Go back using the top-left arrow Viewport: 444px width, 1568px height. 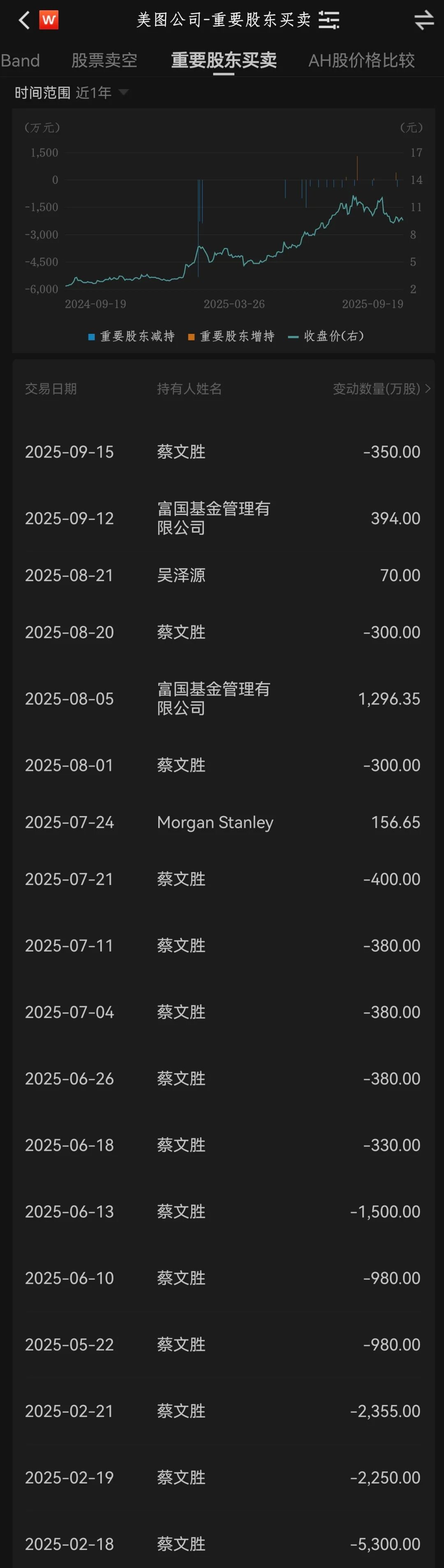24,20
